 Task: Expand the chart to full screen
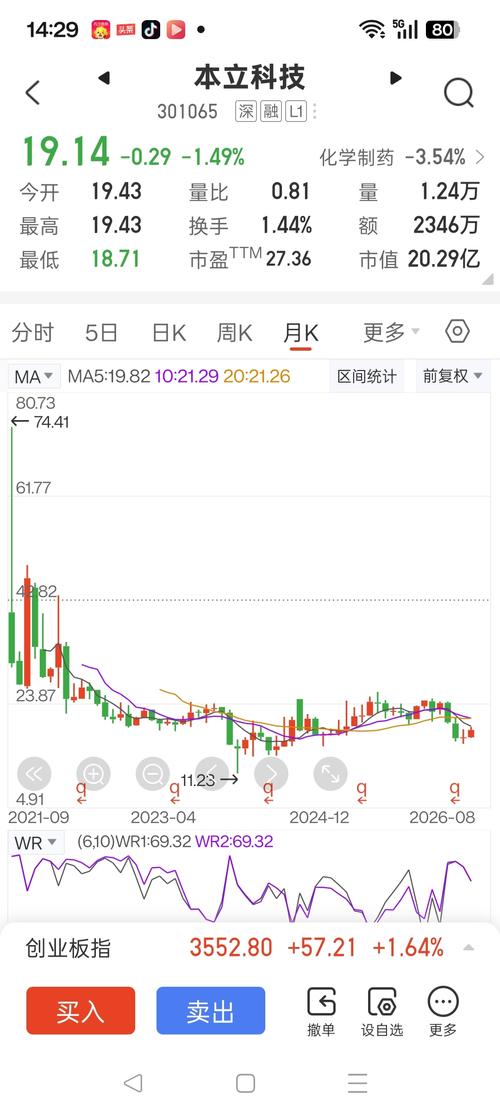pos(330,773)
